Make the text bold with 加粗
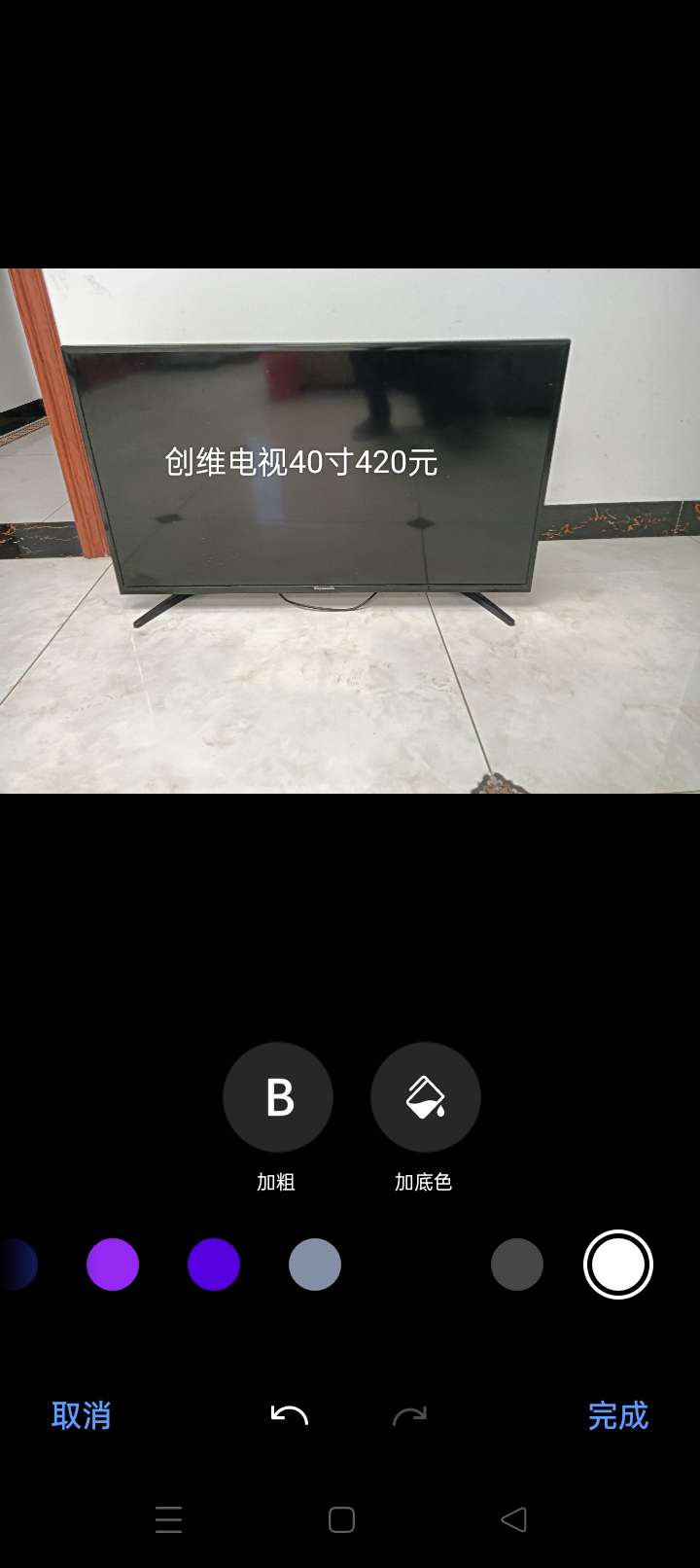Screen dimensions: 700x1568 [x=278, y=1097]
